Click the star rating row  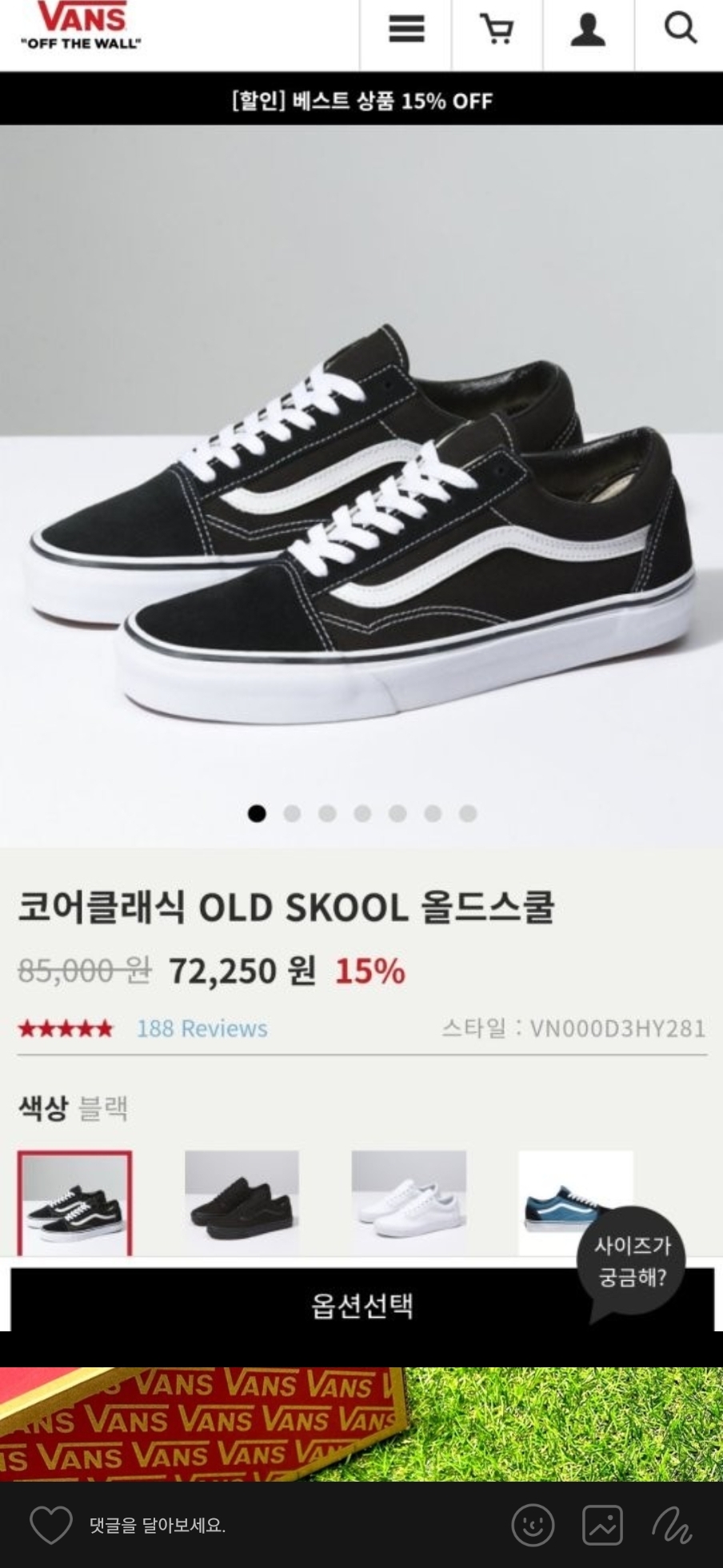66,1029
